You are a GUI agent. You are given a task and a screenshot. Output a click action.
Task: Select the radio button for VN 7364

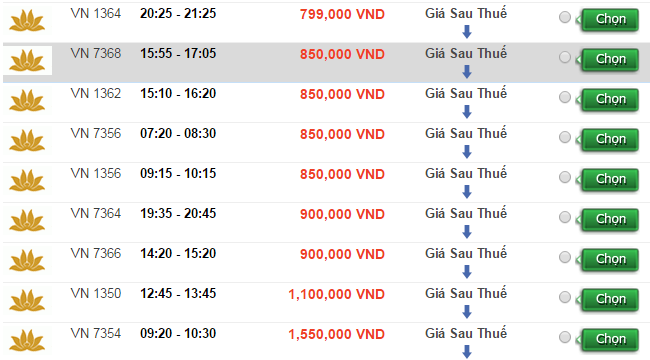coord(565,217)
